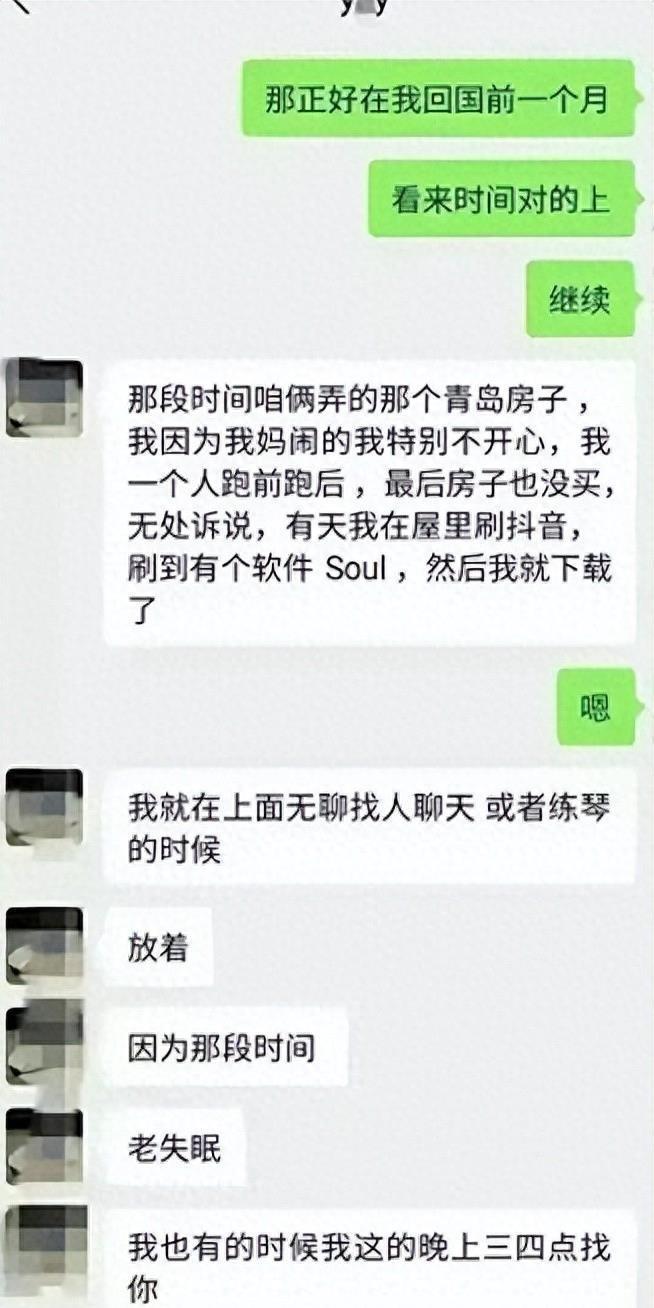Open avatar beside the 青岛房子 message
The width and height of the screenshot is (654, 1308).
coord(44,397)
